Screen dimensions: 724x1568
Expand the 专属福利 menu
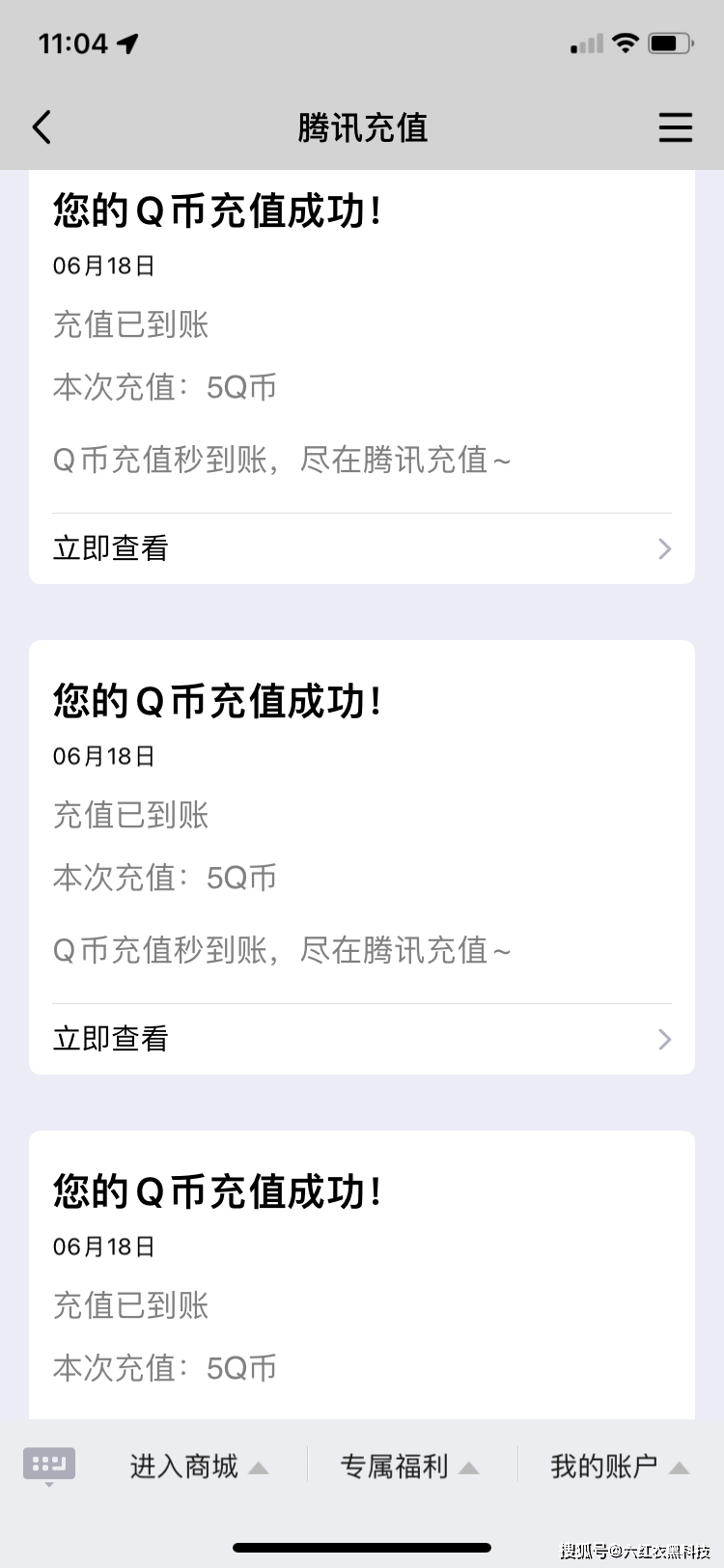tap(409, 1467)
